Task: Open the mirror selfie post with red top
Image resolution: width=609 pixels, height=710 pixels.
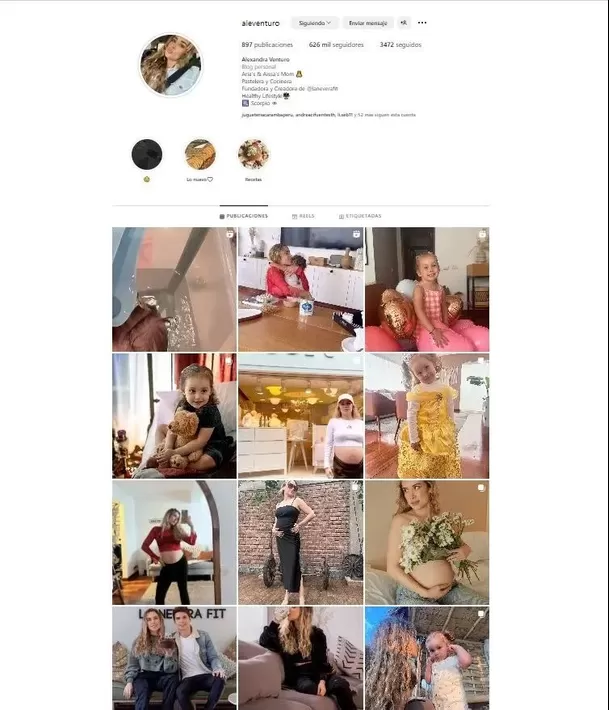Action: click(x=174, y=542)
